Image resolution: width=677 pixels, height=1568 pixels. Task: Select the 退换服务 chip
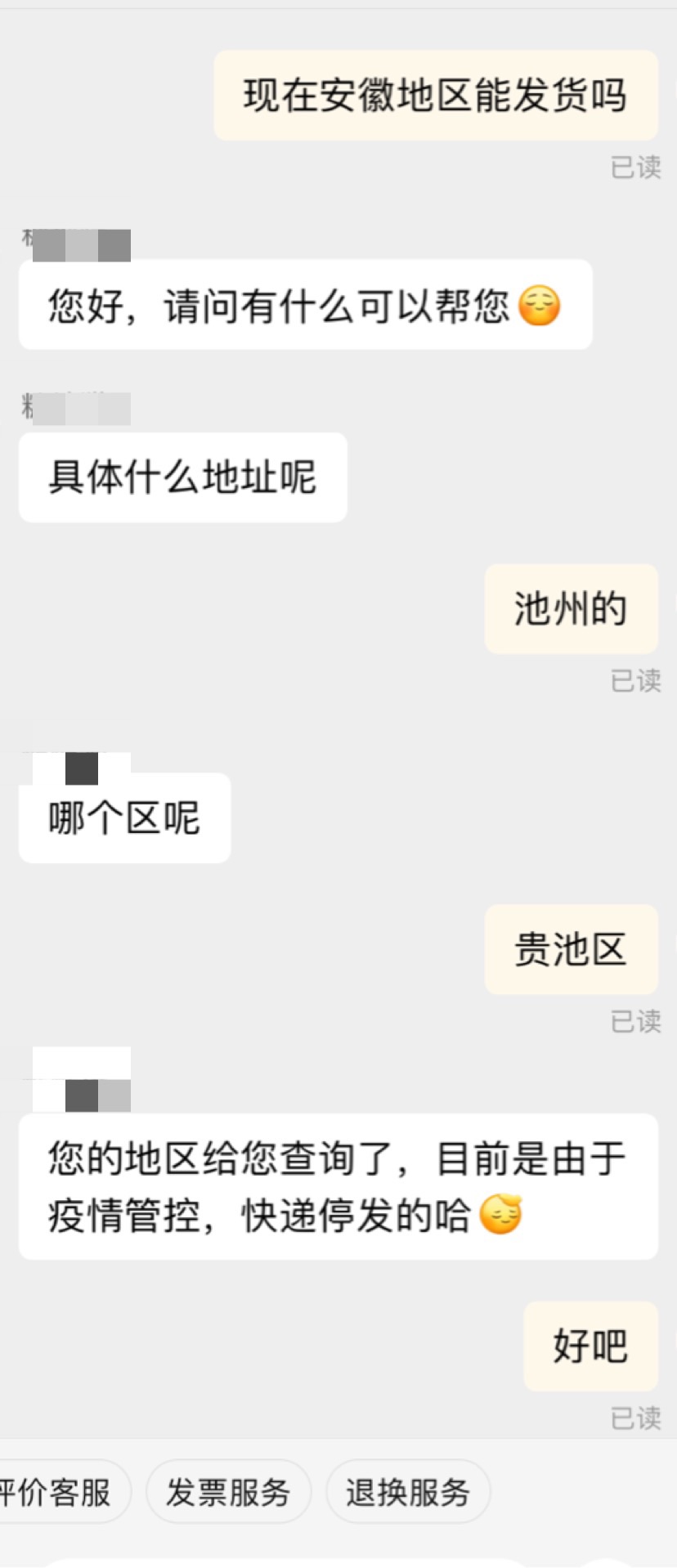407,1492
